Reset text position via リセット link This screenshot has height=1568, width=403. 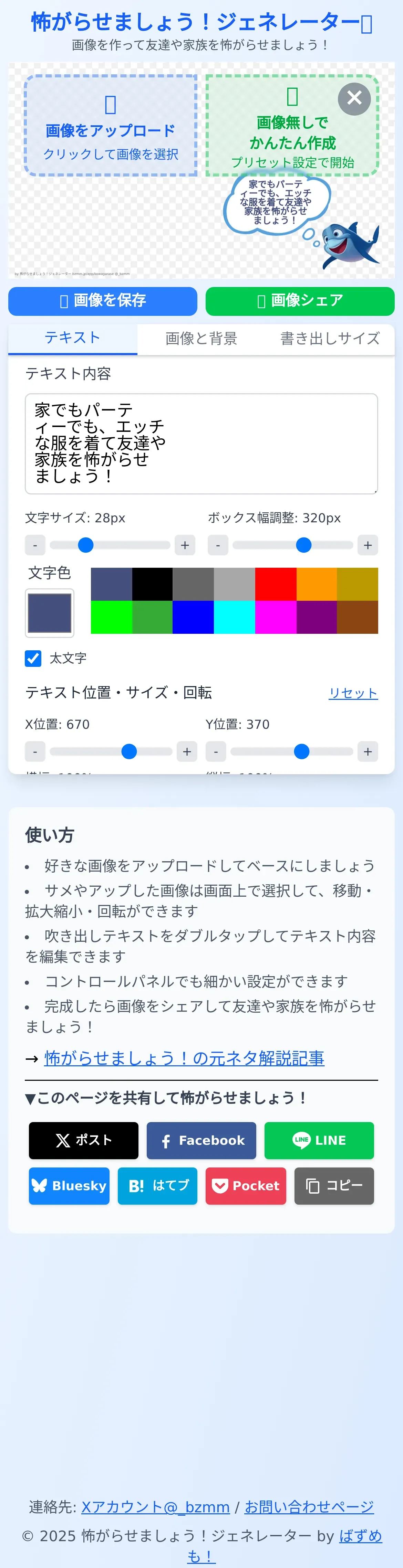click(353, 693)
